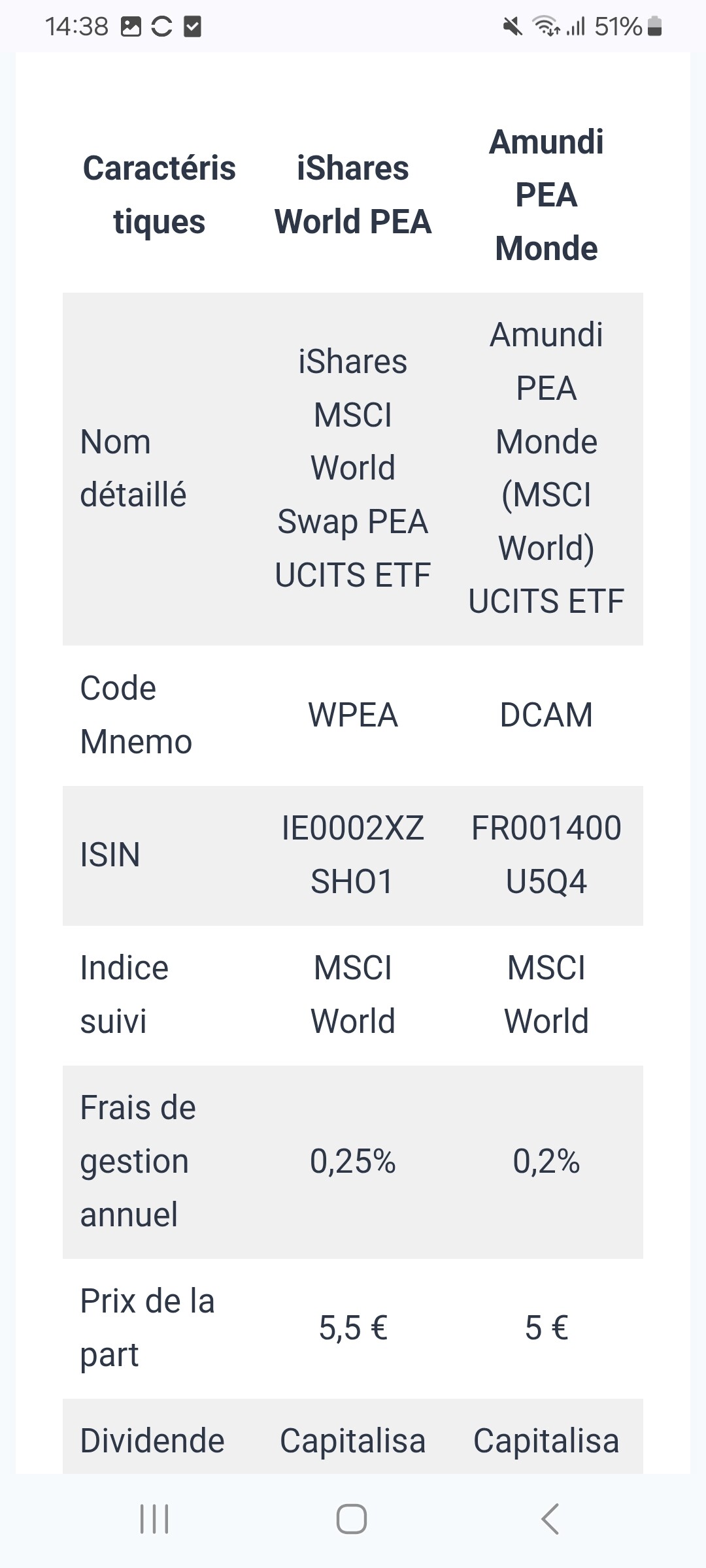Open recent apps from the navigation bar
Viewport: 706px width, 1568px height.
point(155,1519)
